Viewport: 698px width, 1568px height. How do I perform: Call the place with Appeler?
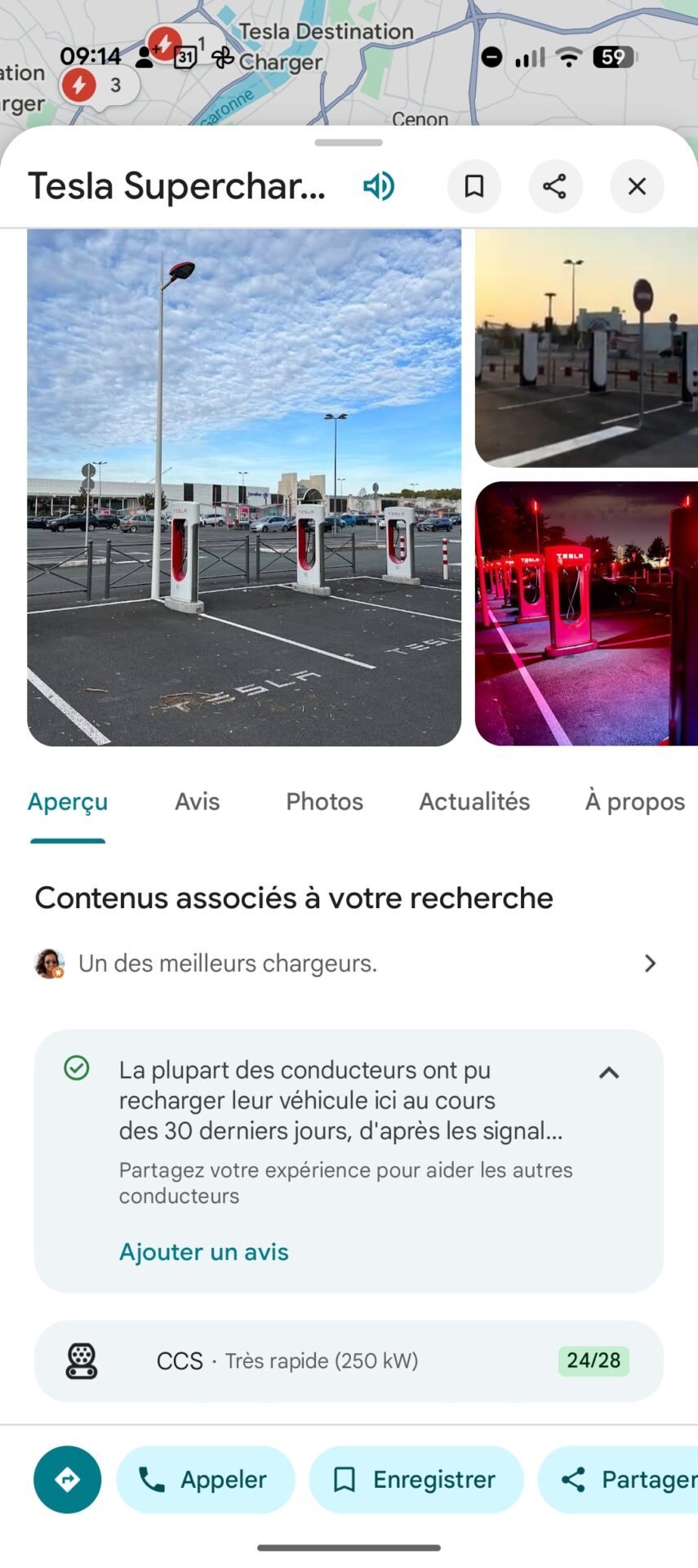pos(205,1479)
